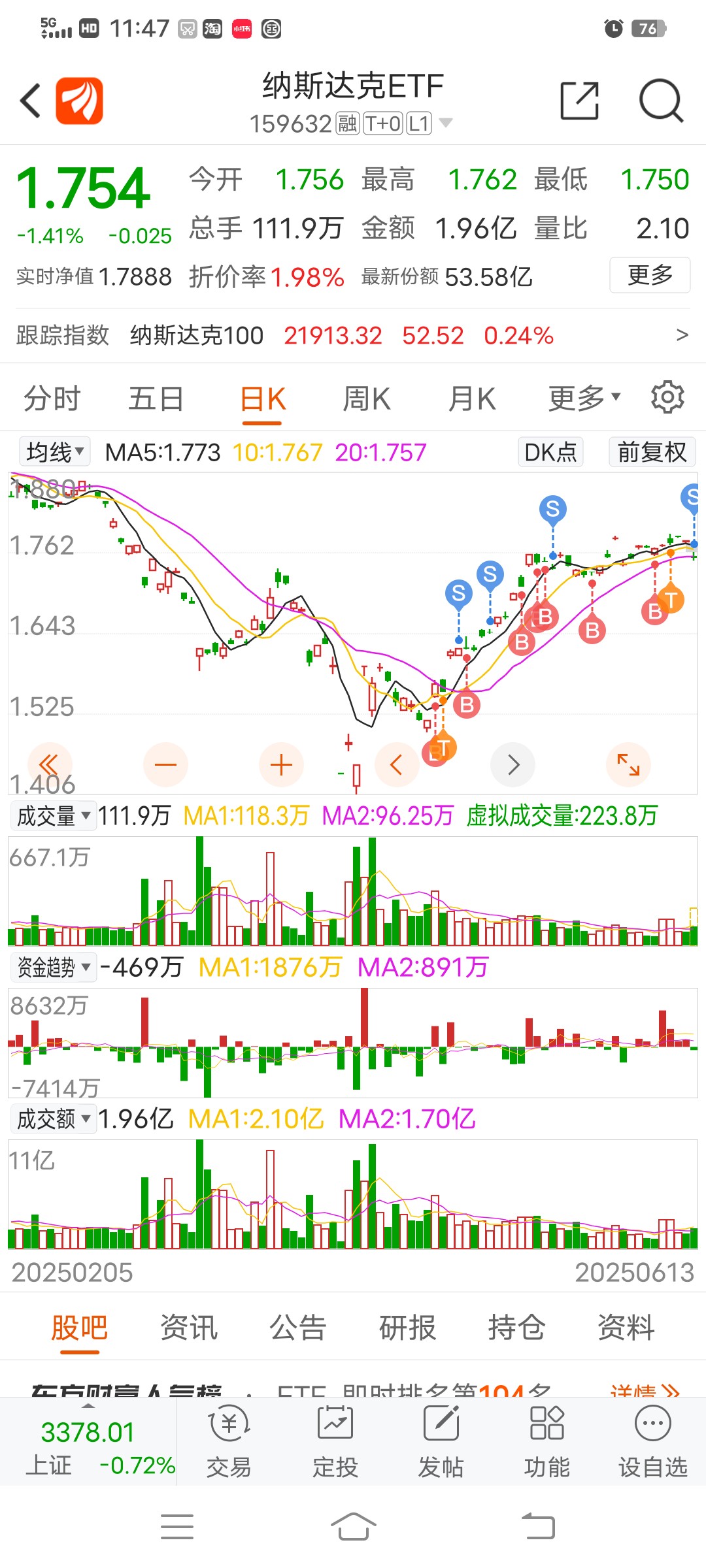Switch to 资讯 tab
The width and height of the screenshot is (706, 1568).
189,1328
